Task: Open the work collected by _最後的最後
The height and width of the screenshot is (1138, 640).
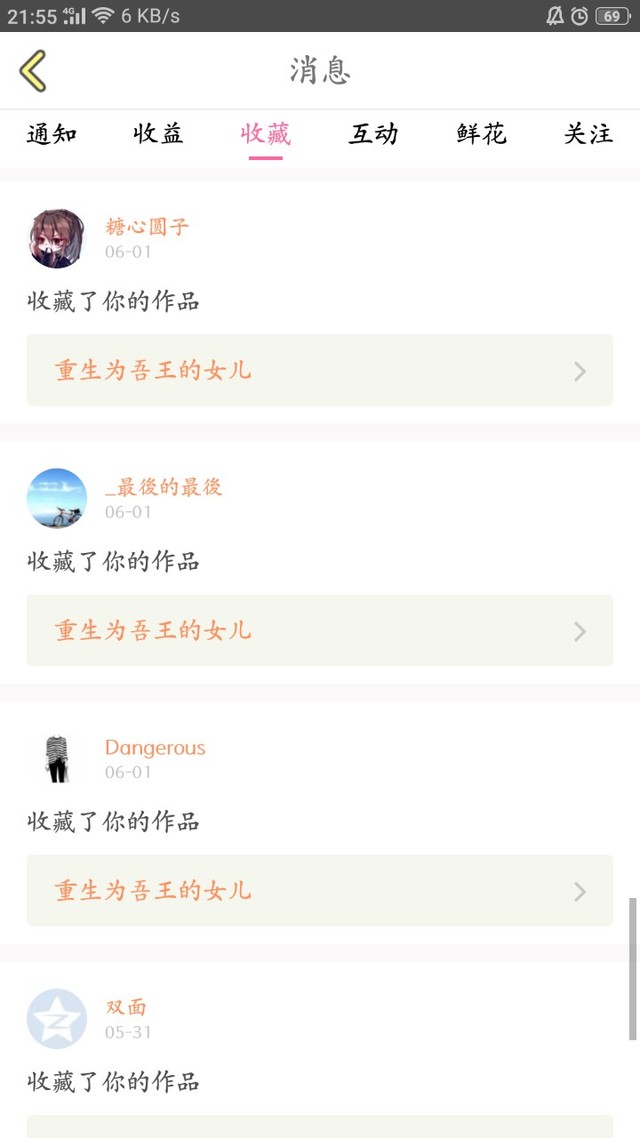Action: coord(319,631)
